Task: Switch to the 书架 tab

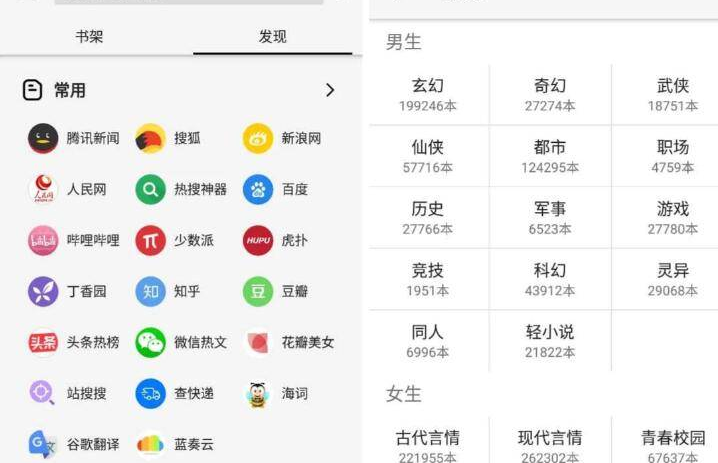Action: coord(89,37)
